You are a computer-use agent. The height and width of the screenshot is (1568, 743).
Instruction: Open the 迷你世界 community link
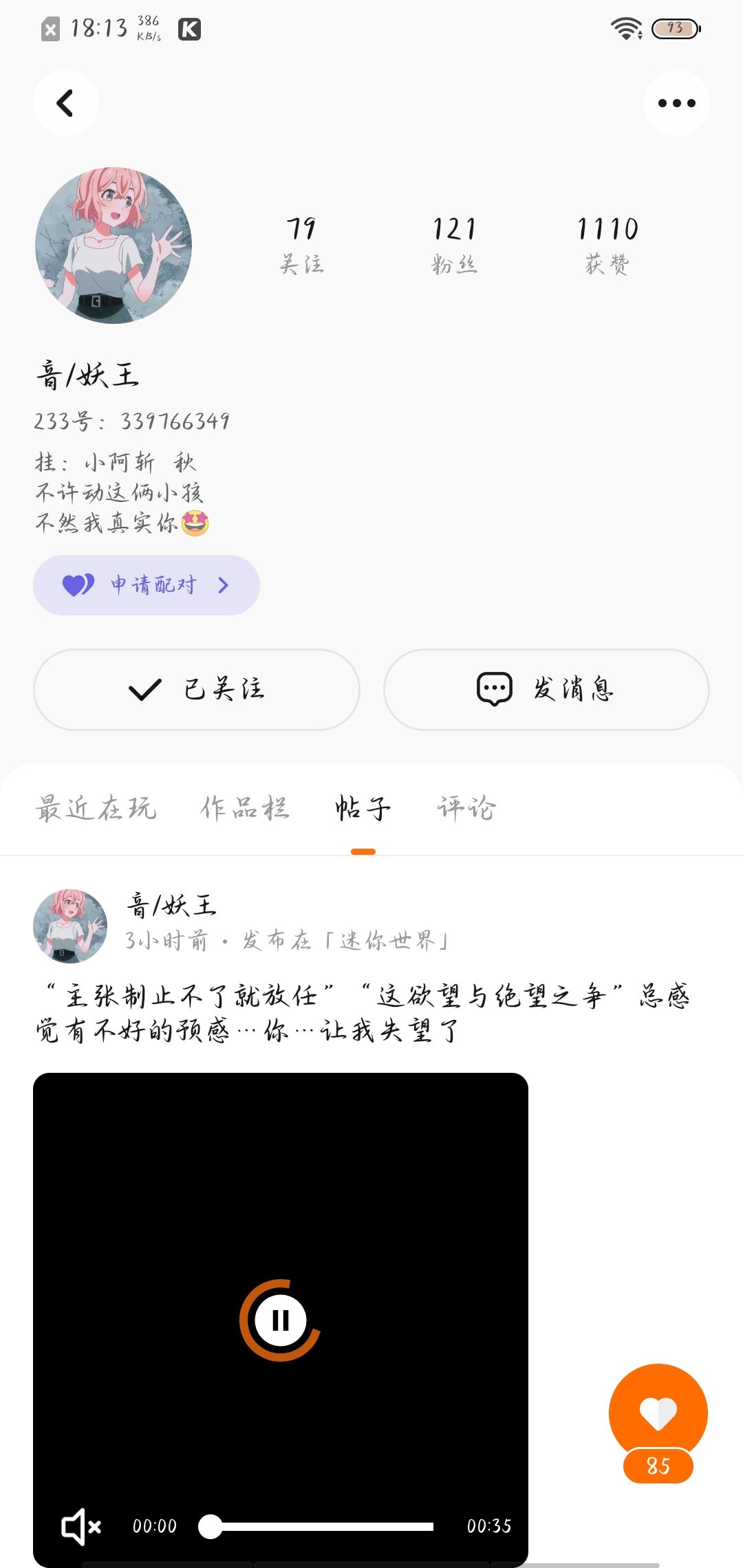387,940
